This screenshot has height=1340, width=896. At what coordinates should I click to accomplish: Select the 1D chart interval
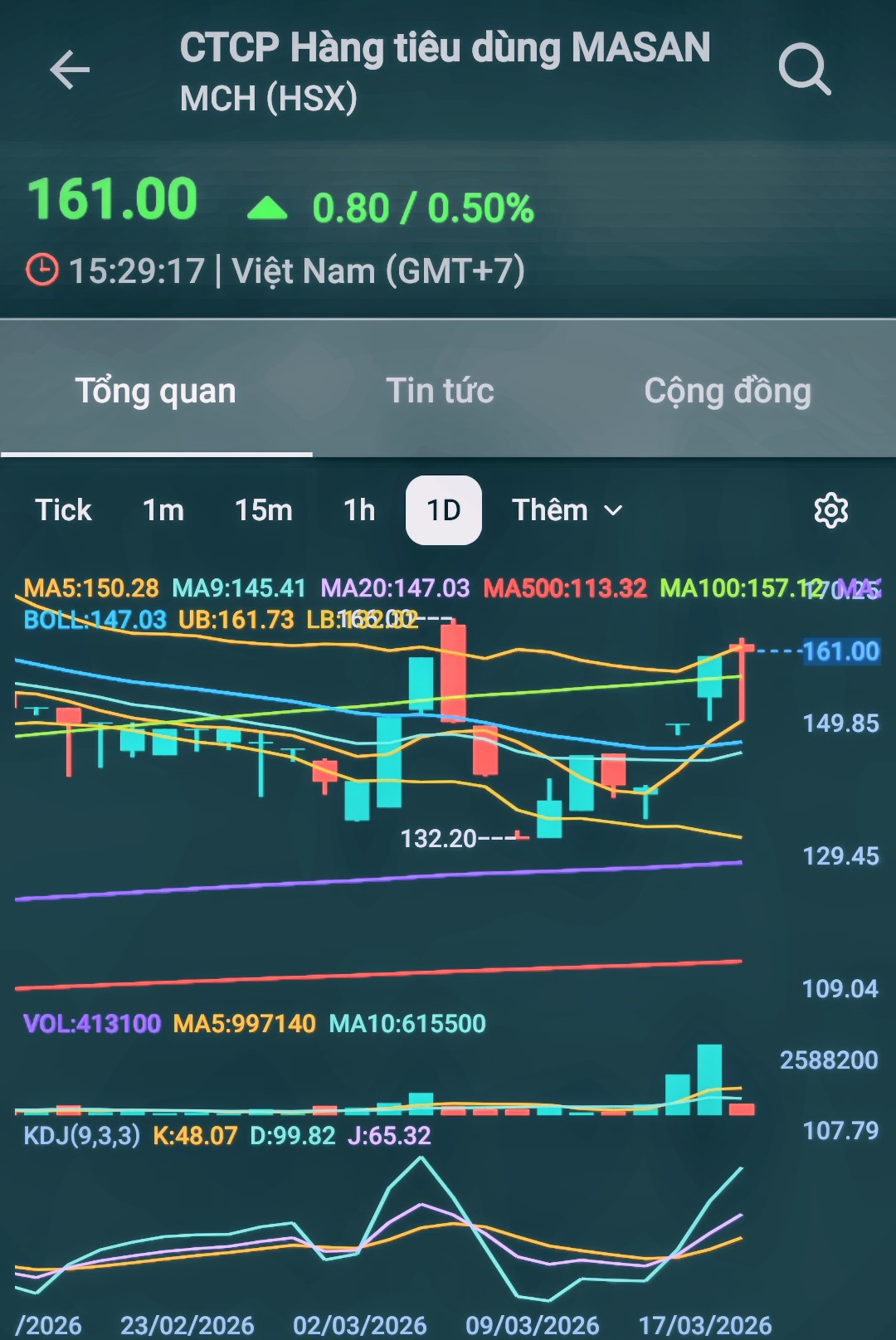pos(444,510)
